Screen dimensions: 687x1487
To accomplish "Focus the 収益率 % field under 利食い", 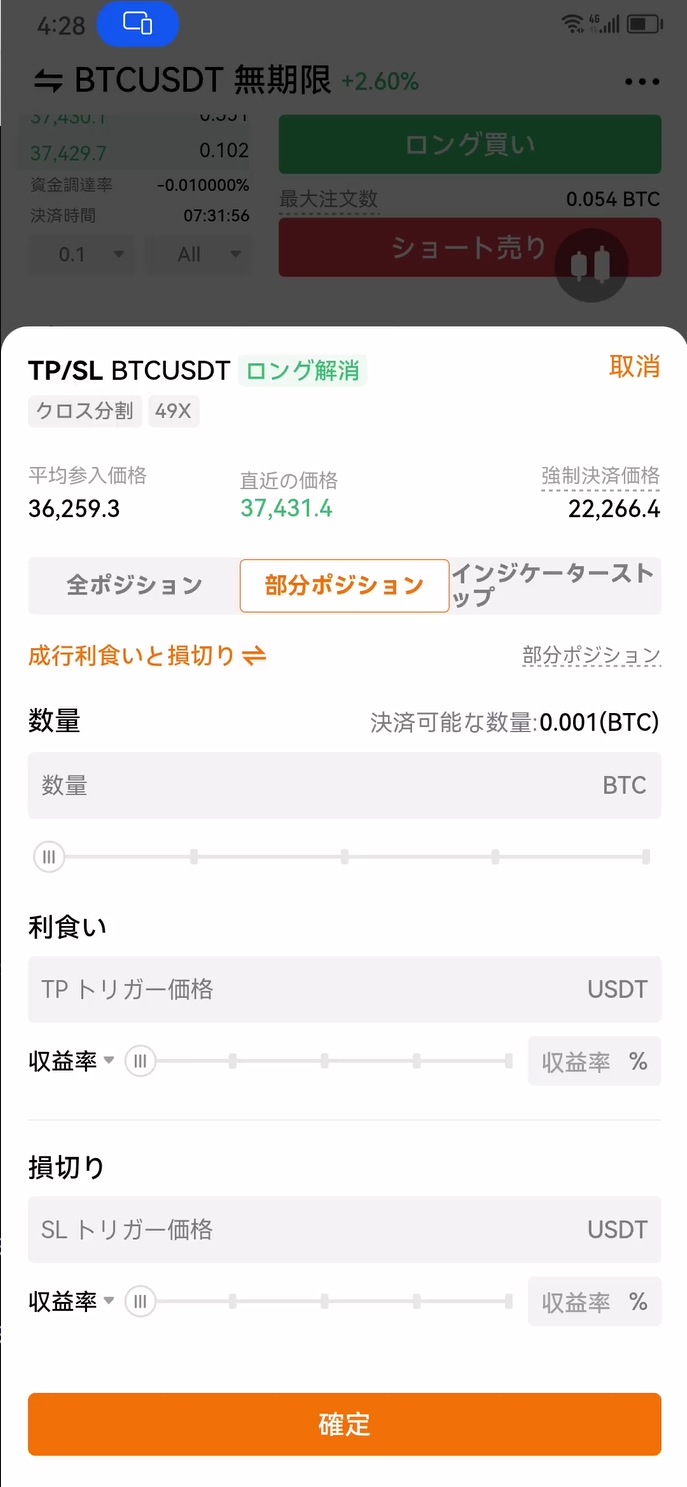I will (x=594, y=1061).
